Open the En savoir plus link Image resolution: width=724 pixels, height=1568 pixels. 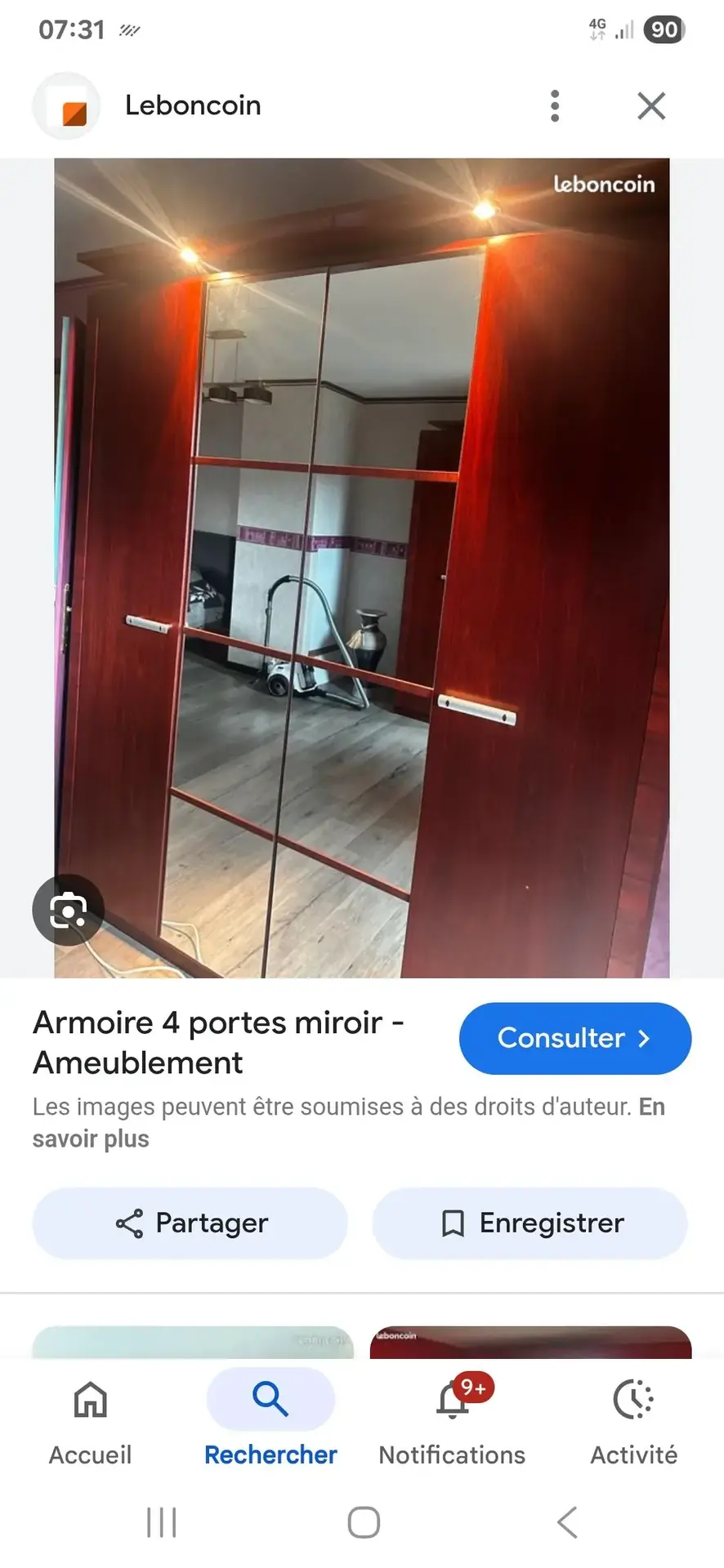90,1138
